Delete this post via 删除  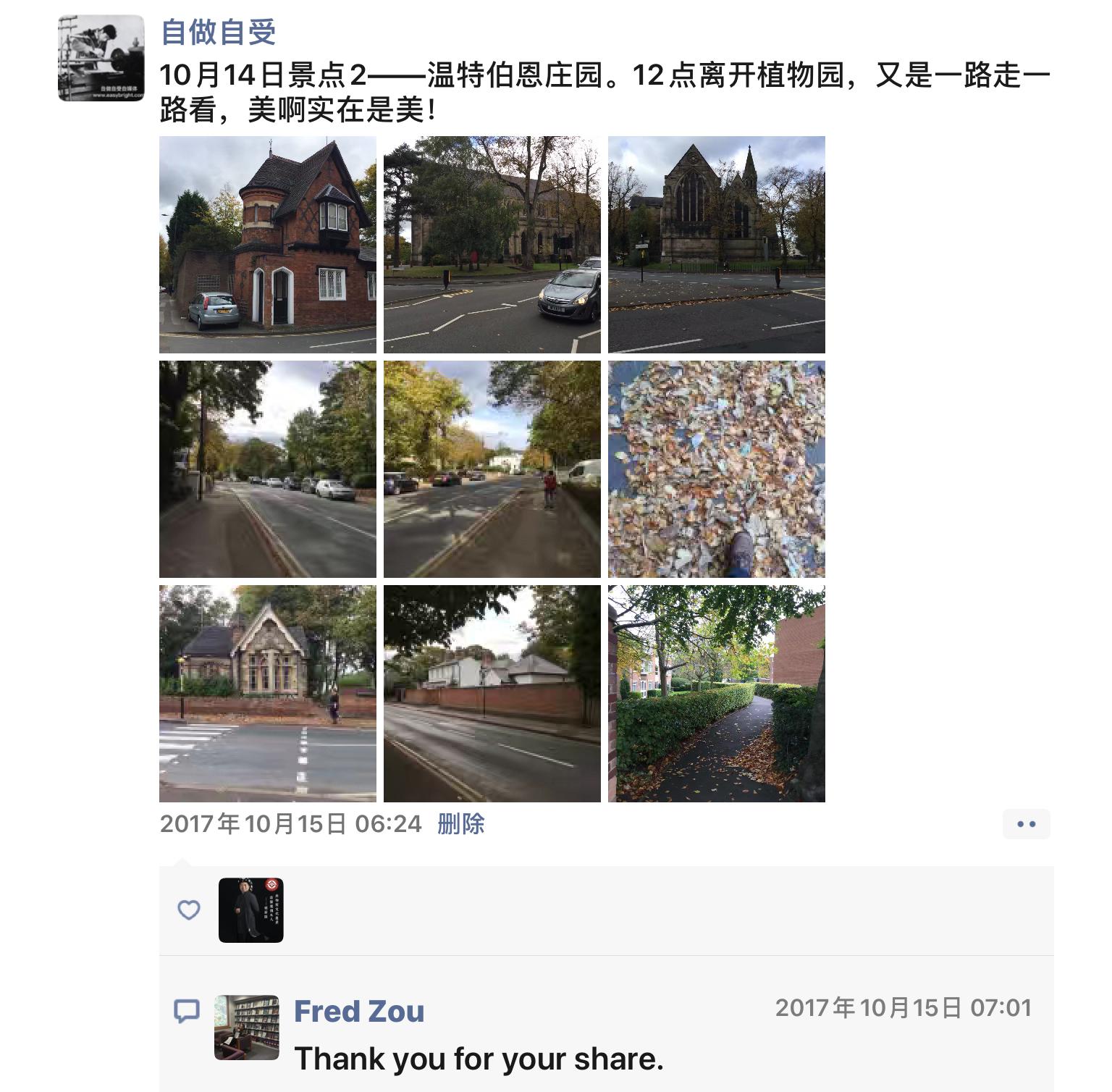(x=461, y=824)
